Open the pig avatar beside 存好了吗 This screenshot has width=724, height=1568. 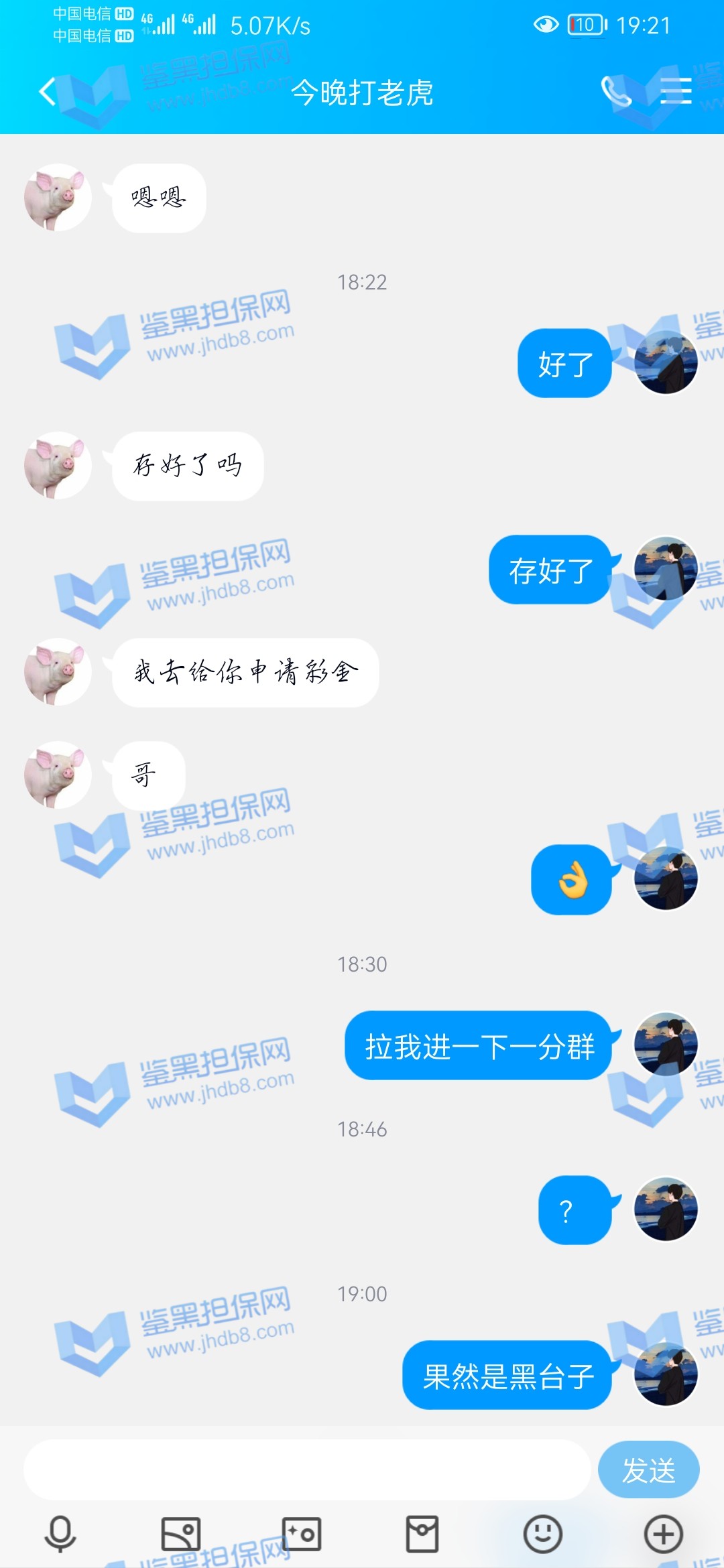[58, 465]
